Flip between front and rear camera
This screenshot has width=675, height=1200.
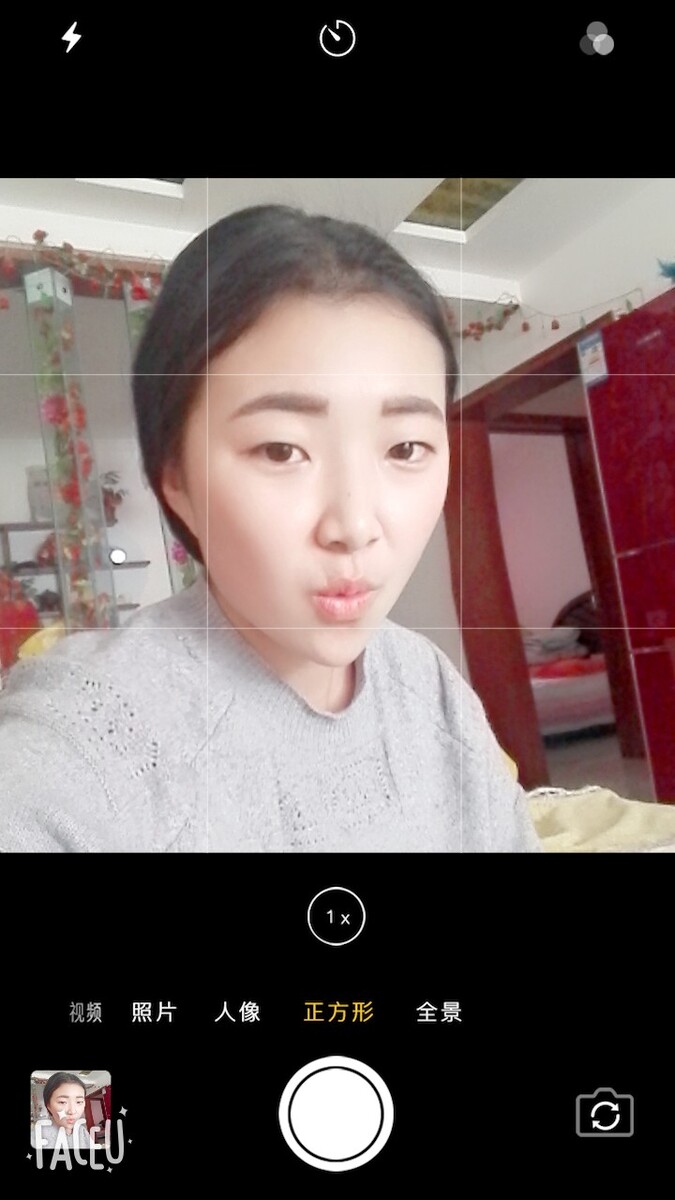click(605, 1113)
